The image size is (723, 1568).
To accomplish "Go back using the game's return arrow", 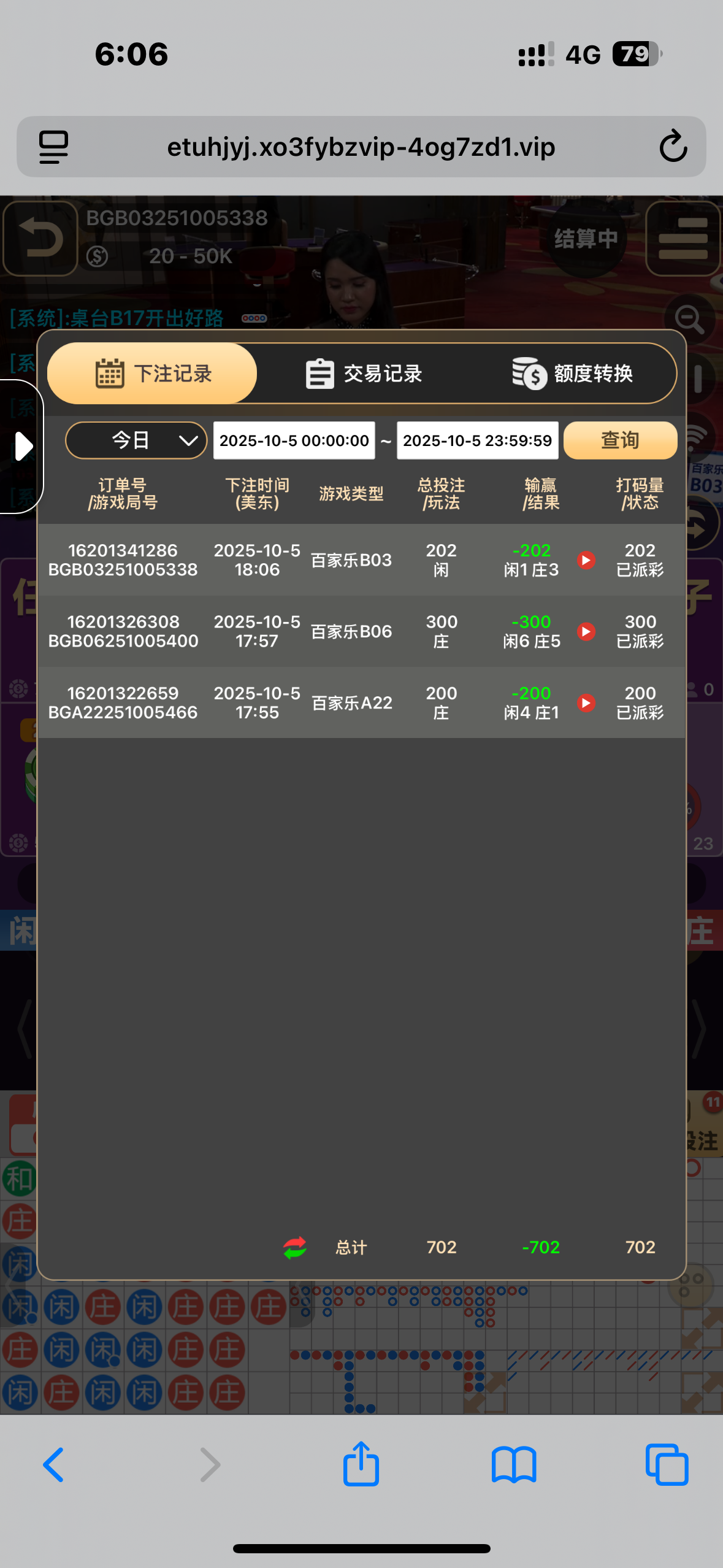I will pos(40,239).
